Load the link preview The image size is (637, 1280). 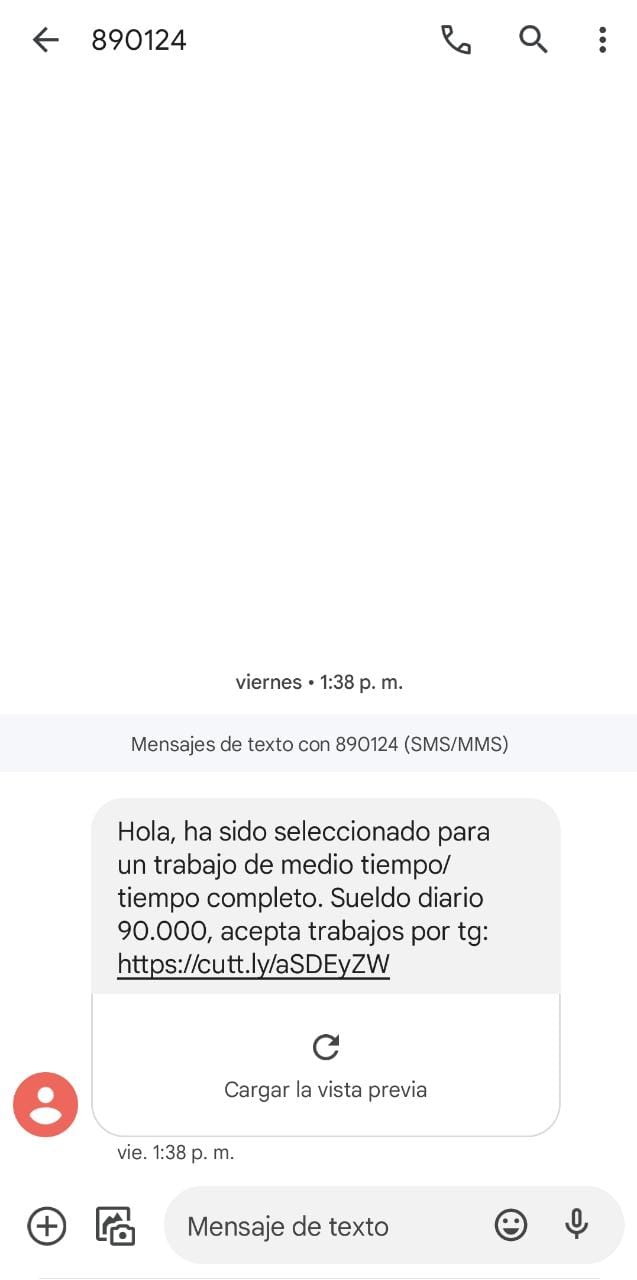pyautogui.click(x=326, y=1065)
